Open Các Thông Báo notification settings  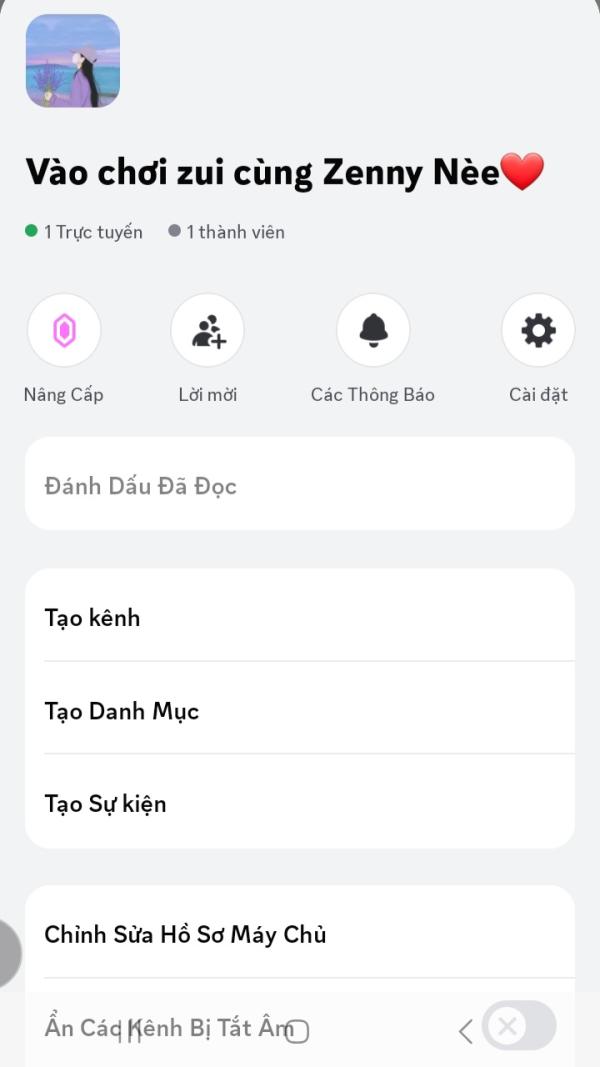click(x=373, y=331)
